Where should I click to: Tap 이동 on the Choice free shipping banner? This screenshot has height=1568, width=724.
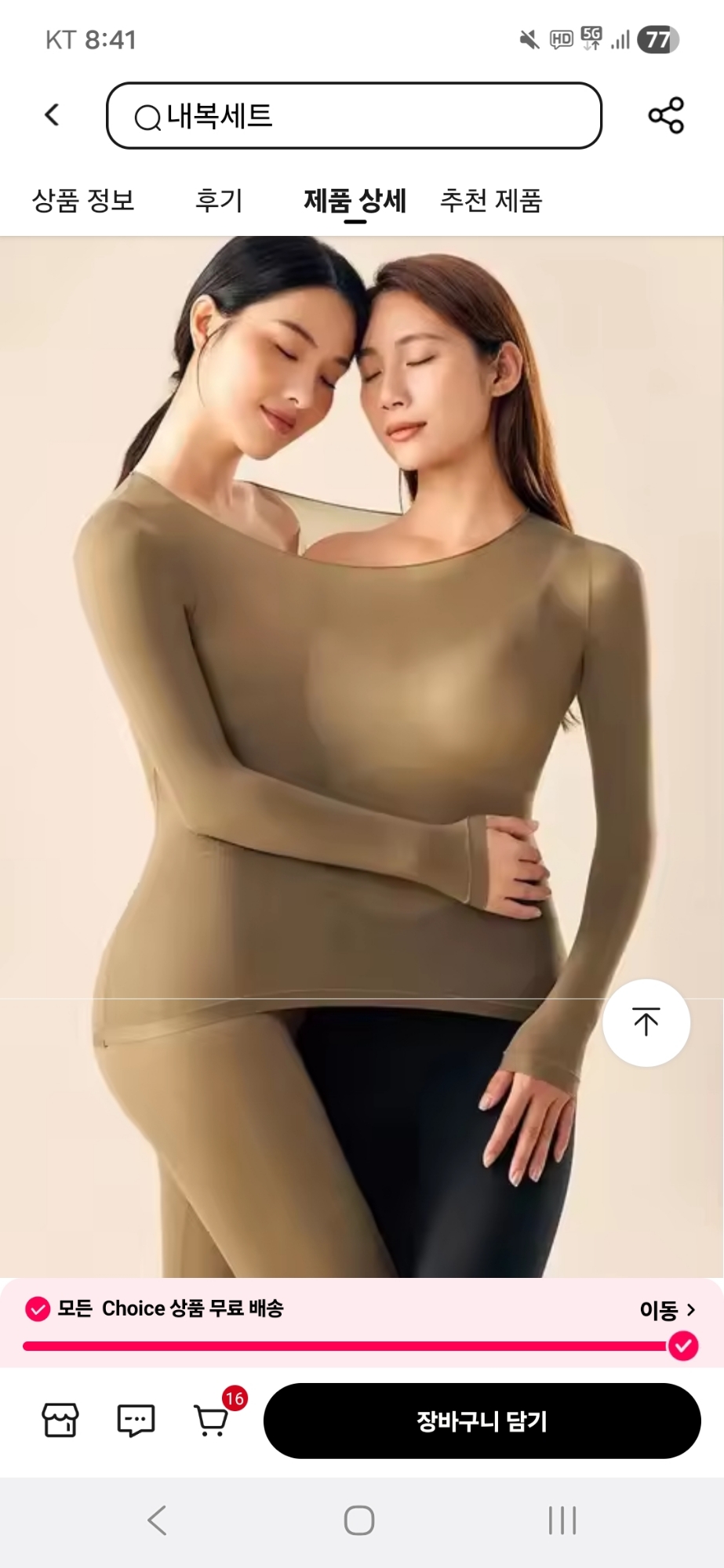[667, 1310]
